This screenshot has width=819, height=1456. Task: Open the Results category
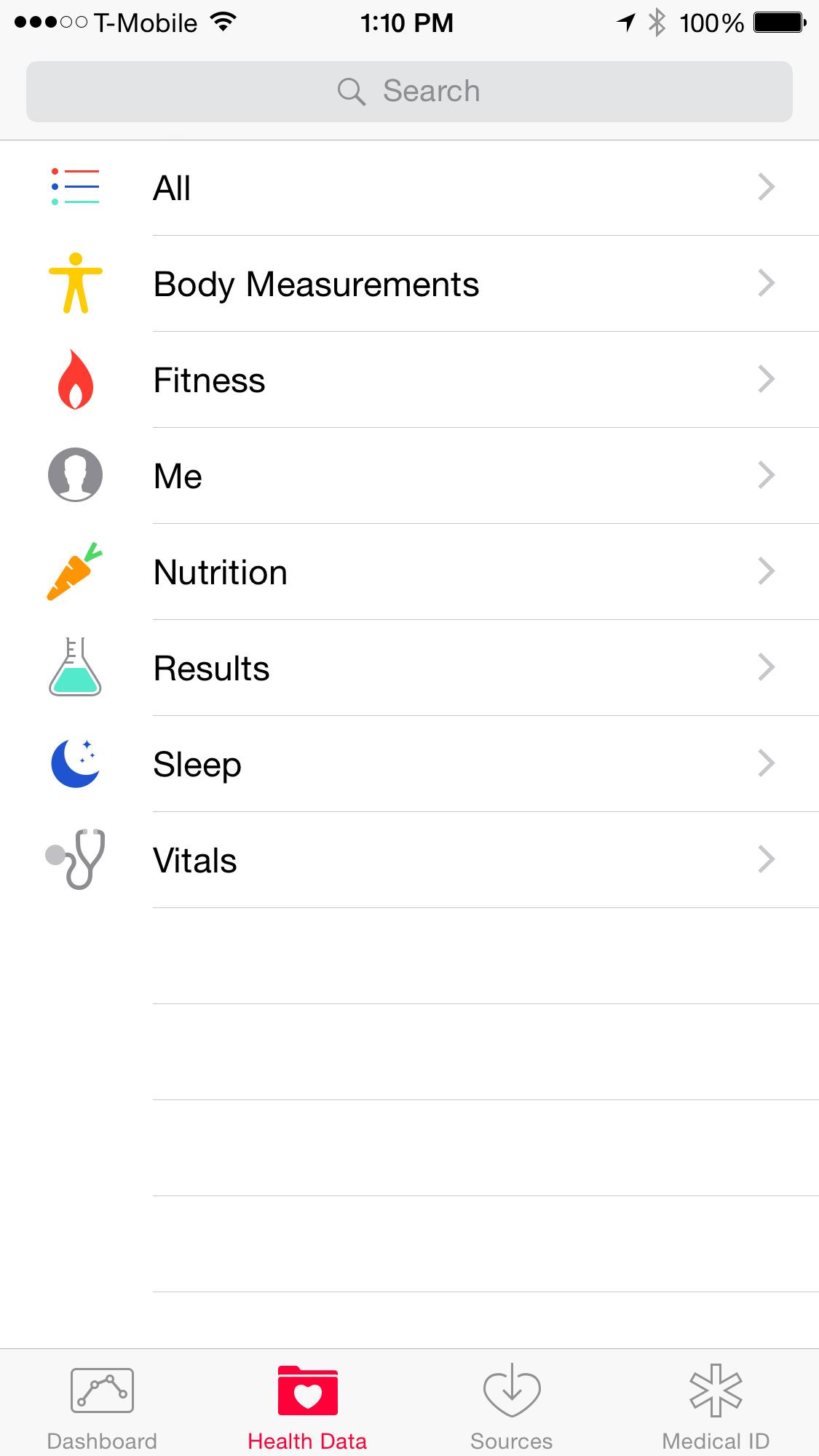409,668
